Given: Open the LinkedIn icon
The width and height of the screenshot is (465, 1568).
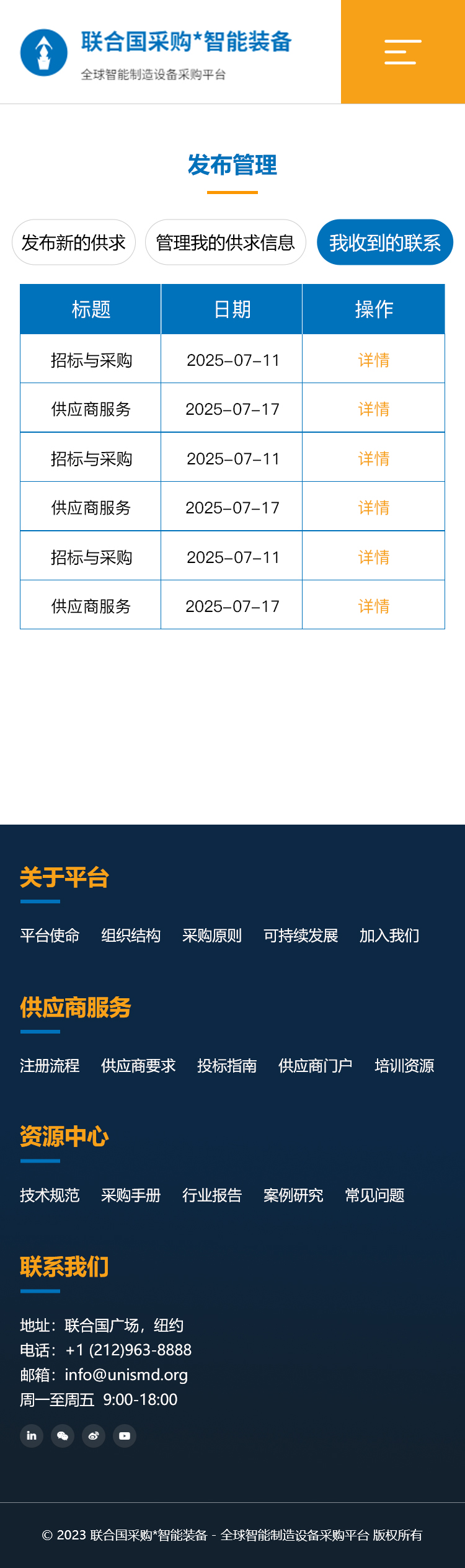Looking at the screenshot, I should (x=32, y=1436).
